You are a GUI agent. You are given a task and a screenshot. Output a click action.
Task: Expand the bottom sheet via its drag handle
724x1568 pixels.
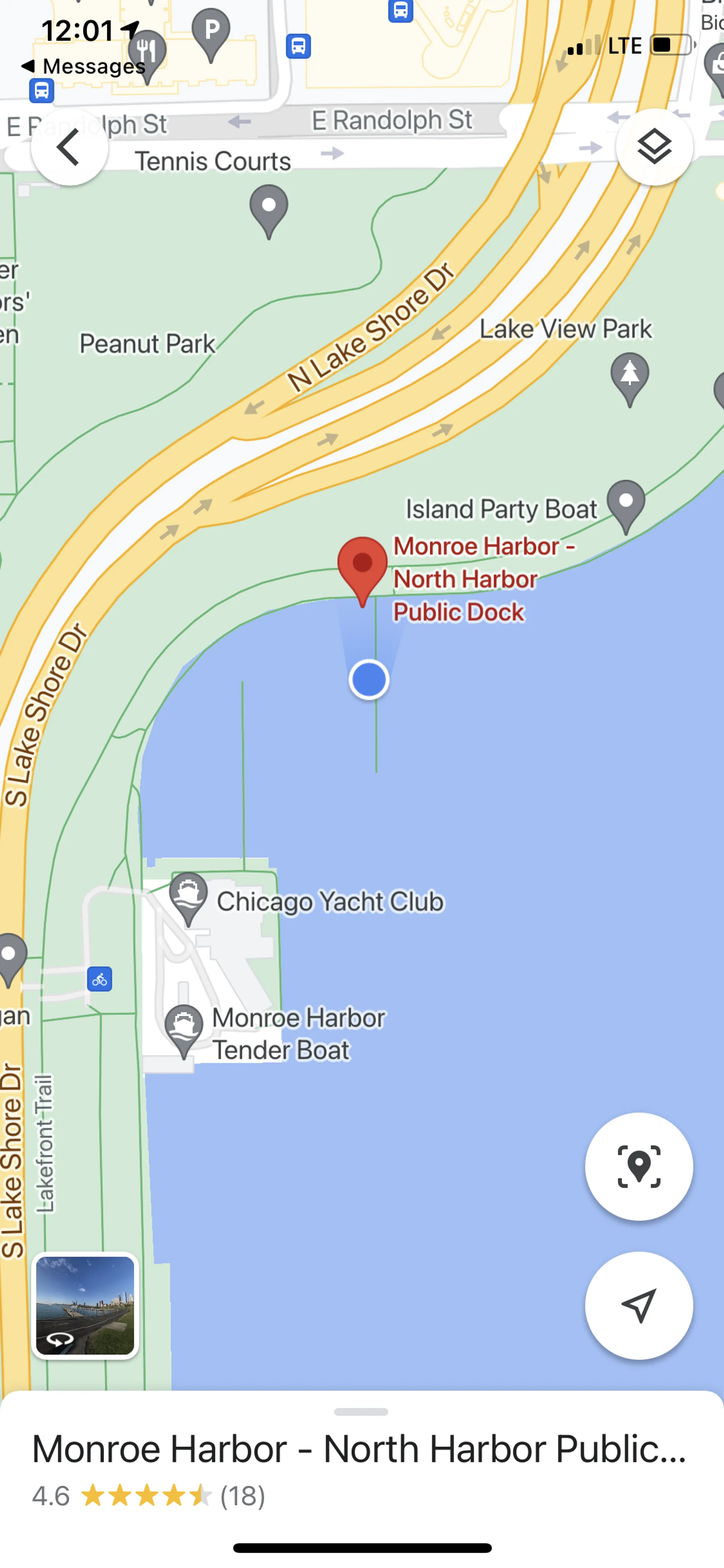click(x=361, y=1412)
